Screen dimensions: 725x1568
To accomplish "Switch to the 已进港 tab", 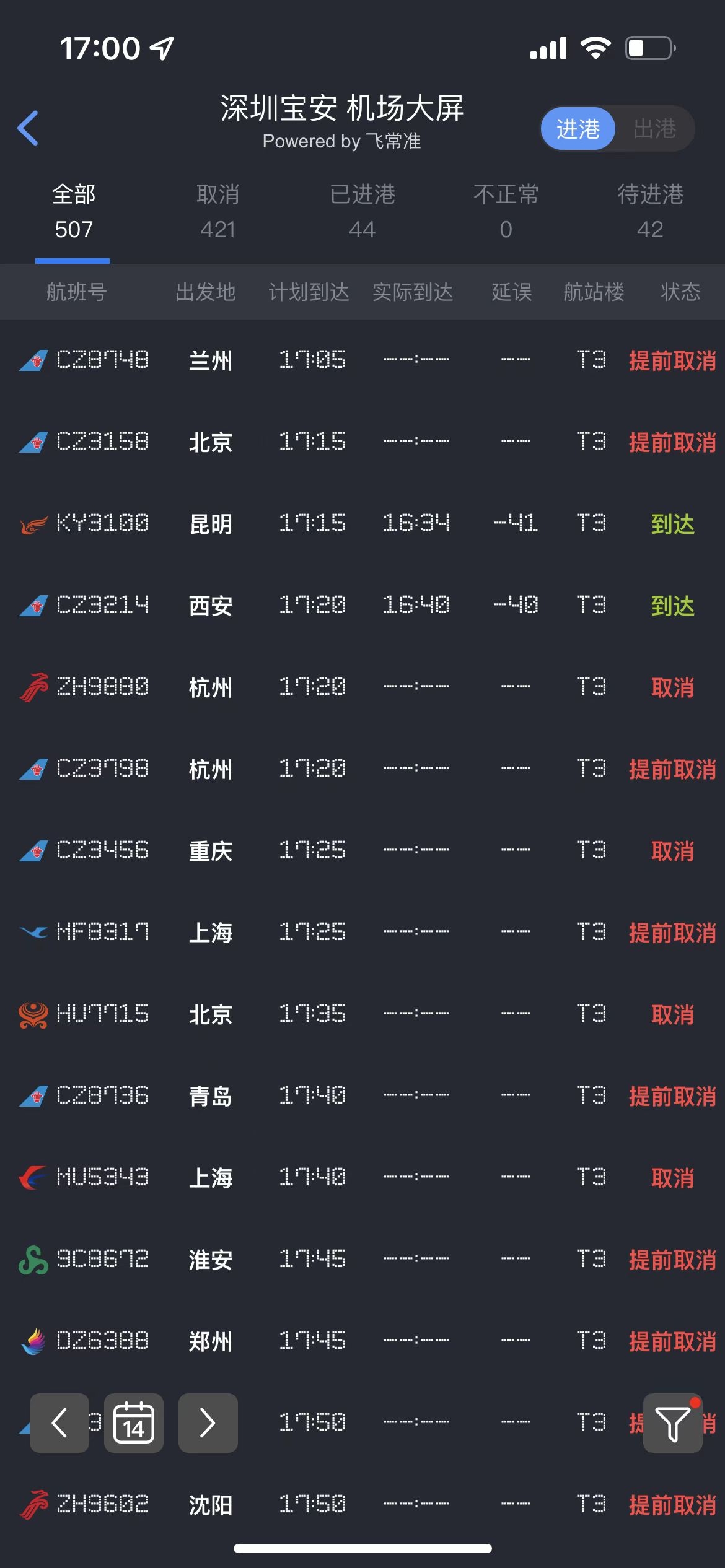I will 362,212.
